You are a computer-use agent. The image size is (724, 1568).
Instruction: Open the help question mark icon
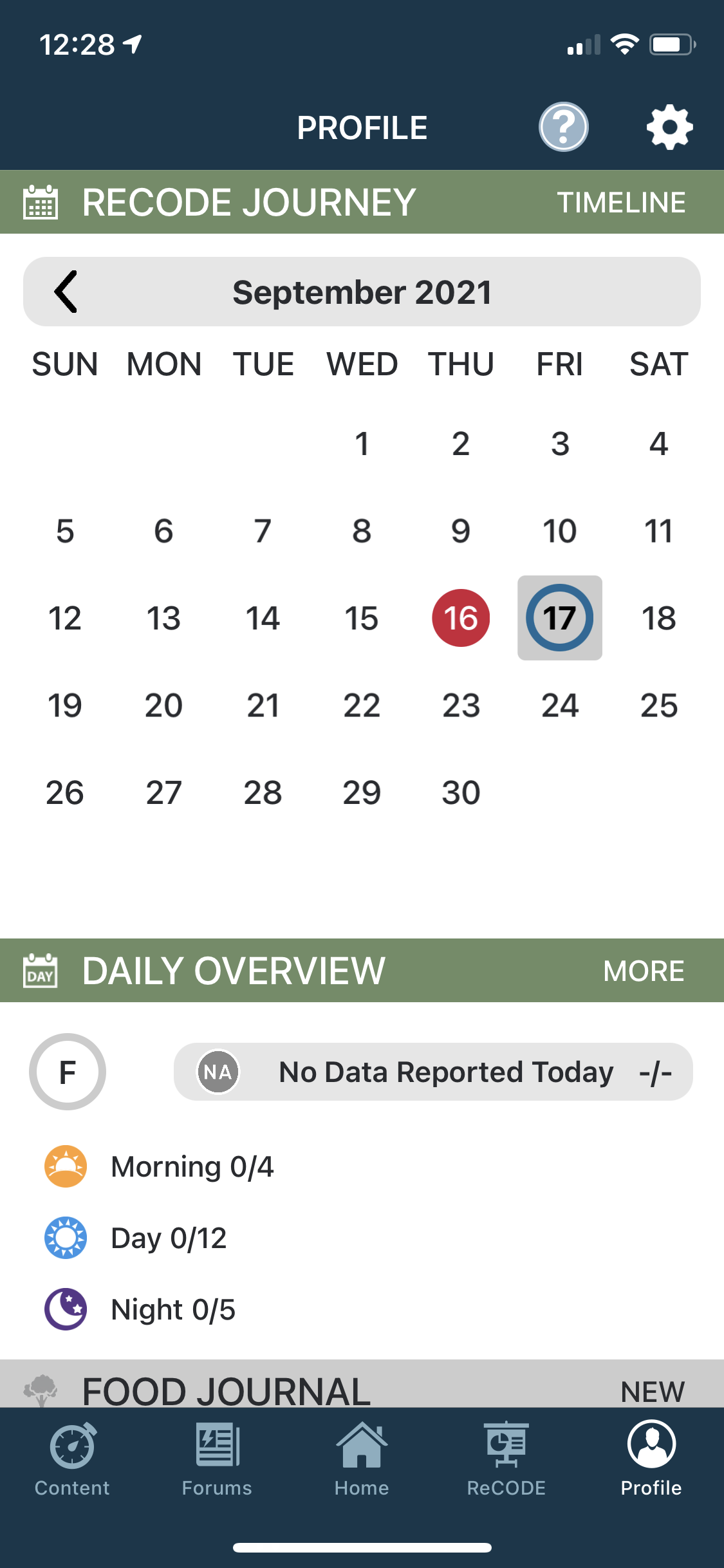point(563,127)
